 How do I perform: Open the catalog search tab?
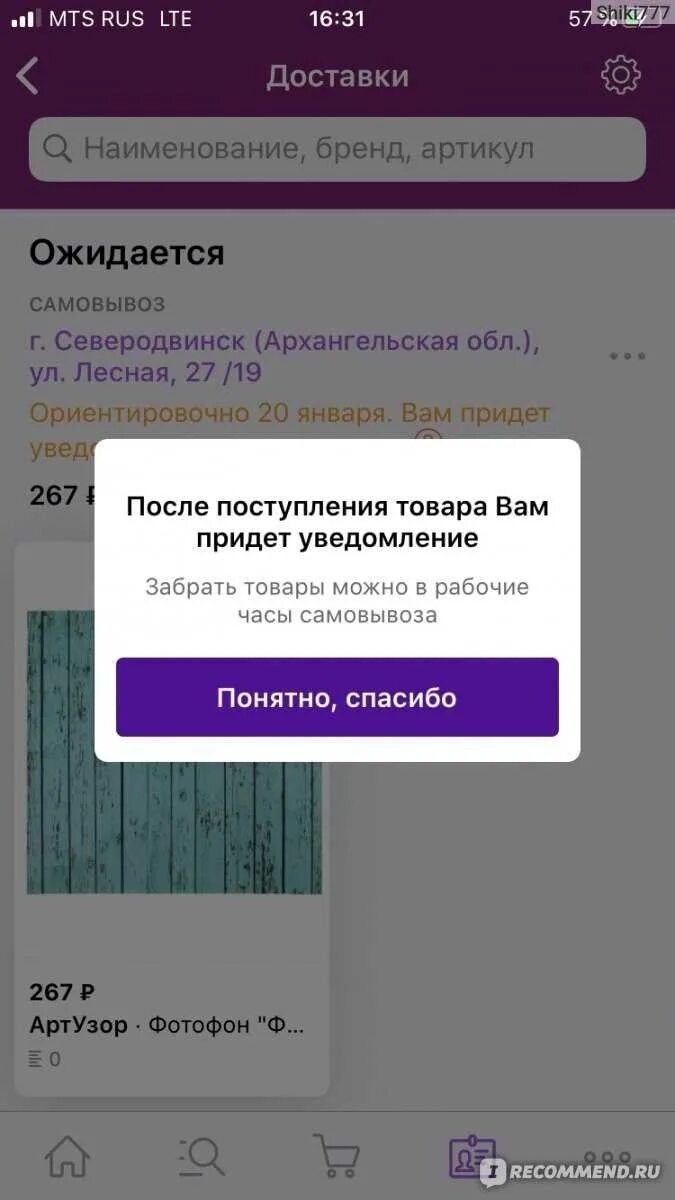pyautogui.click(x=202, y=1156)
